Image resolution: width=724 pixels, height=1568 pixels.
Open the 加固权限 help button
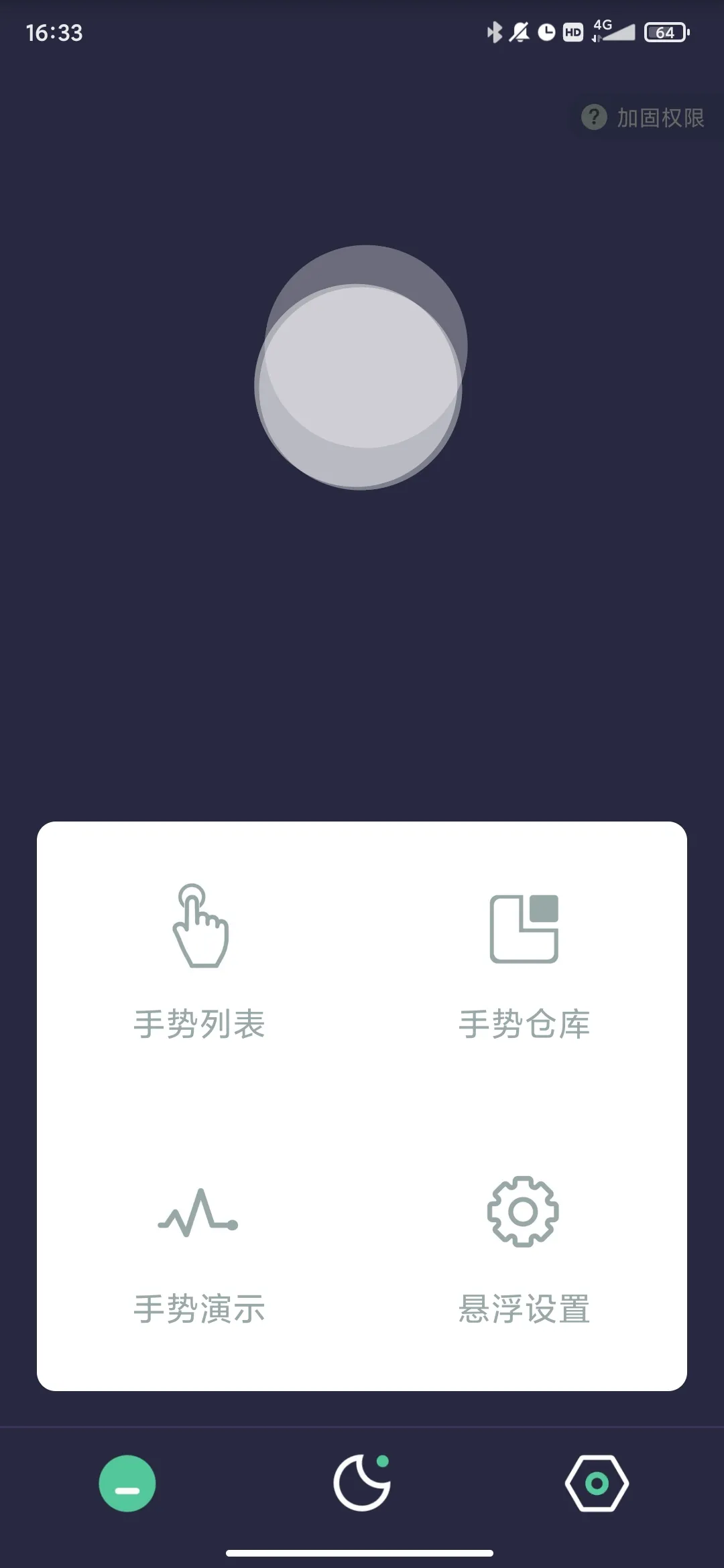coord(644,118)
